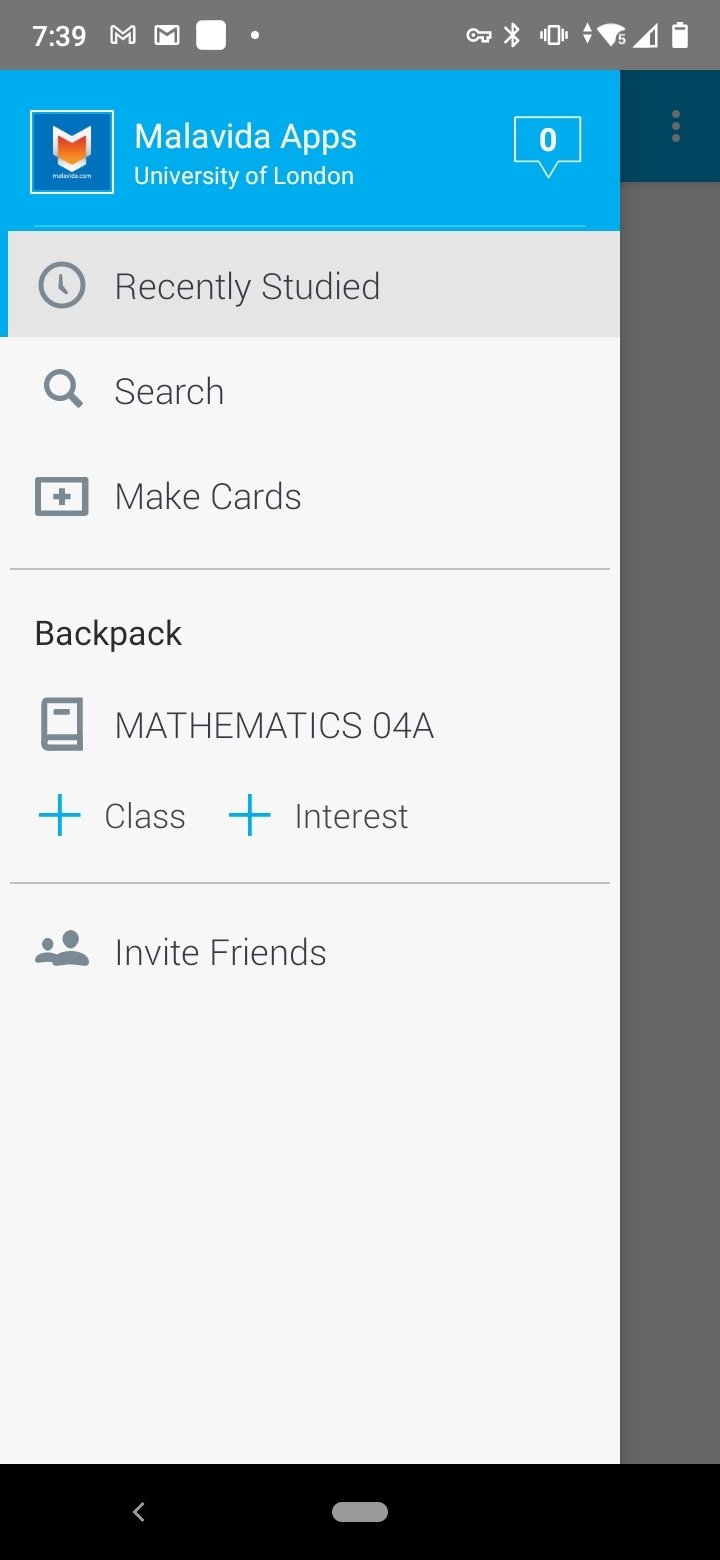Screen dimensions: 720x1560
Task: Tap the home pill in navigation bar
Action: 360,1512
